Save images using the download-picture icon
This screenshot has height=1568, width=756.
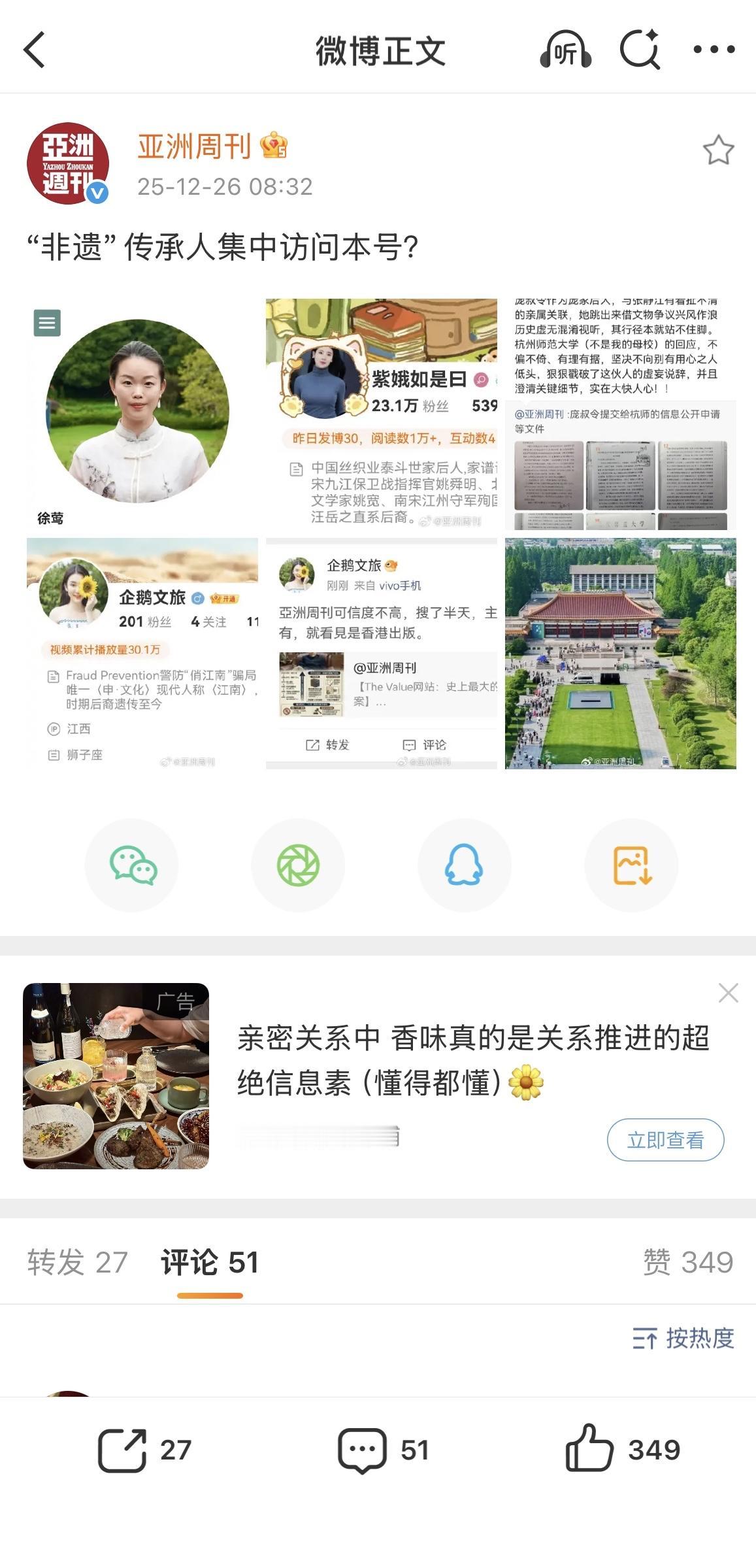click(x=629, y=864)
